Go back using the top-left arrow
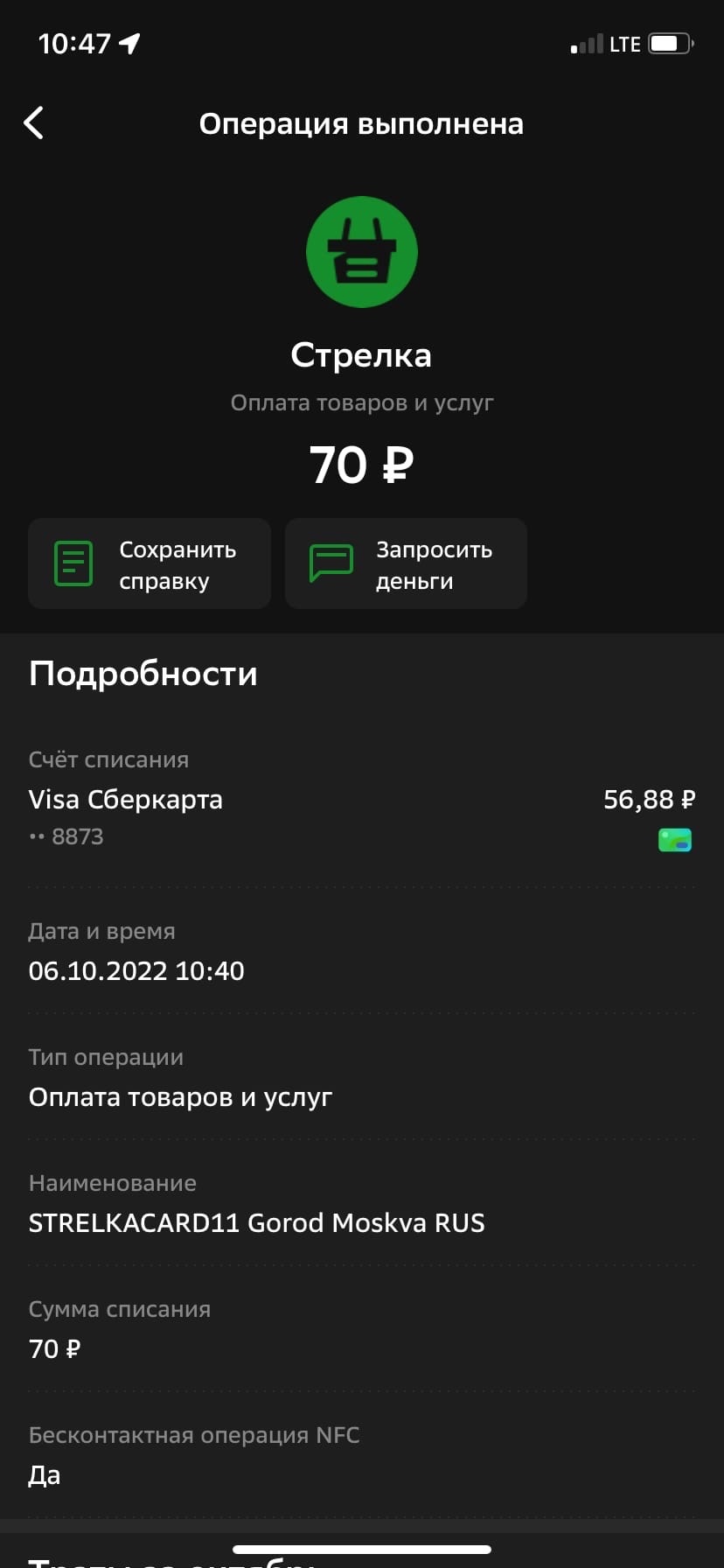724x1568 pixels. (33, 123)
